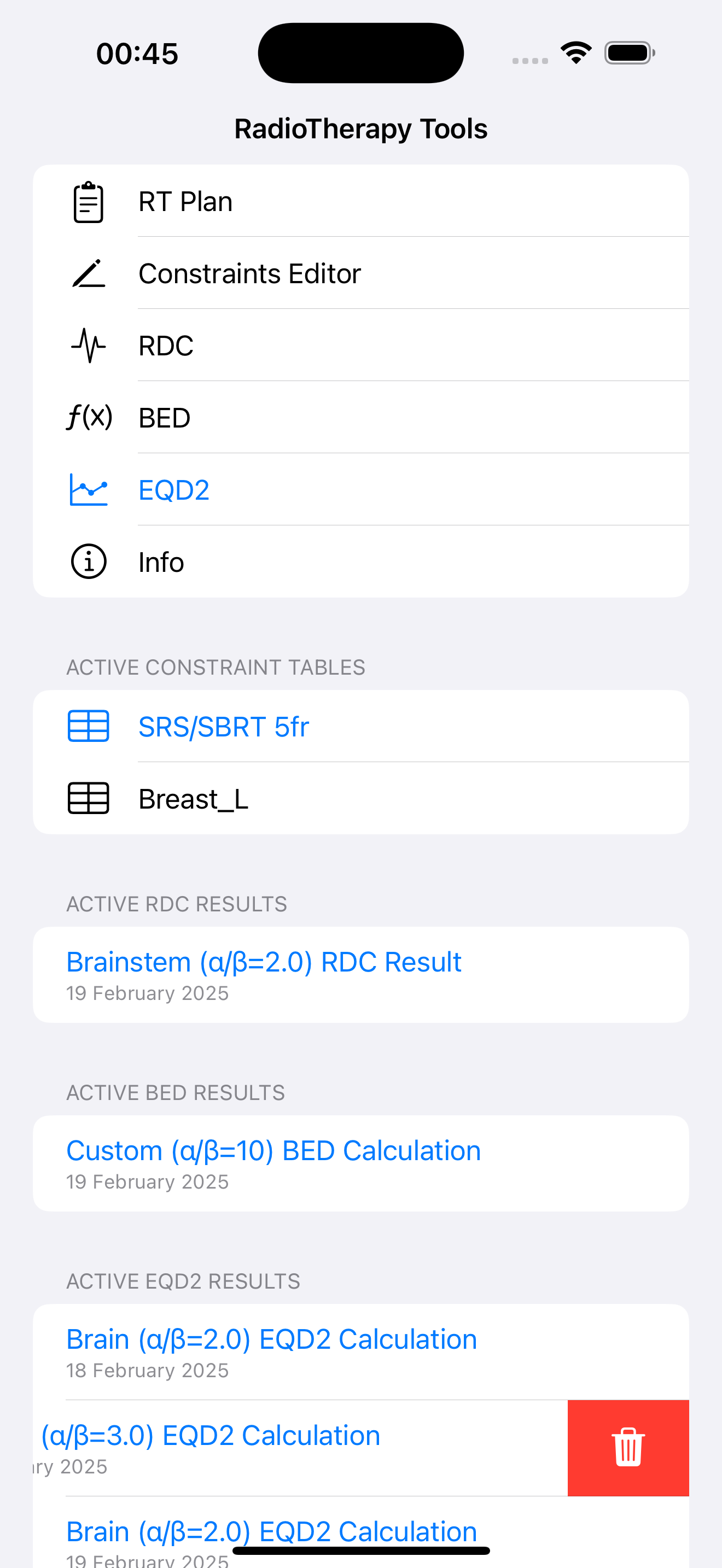
Task: Tap the Info circle icon
Action: pyautogui.click(x=88, y=560)
